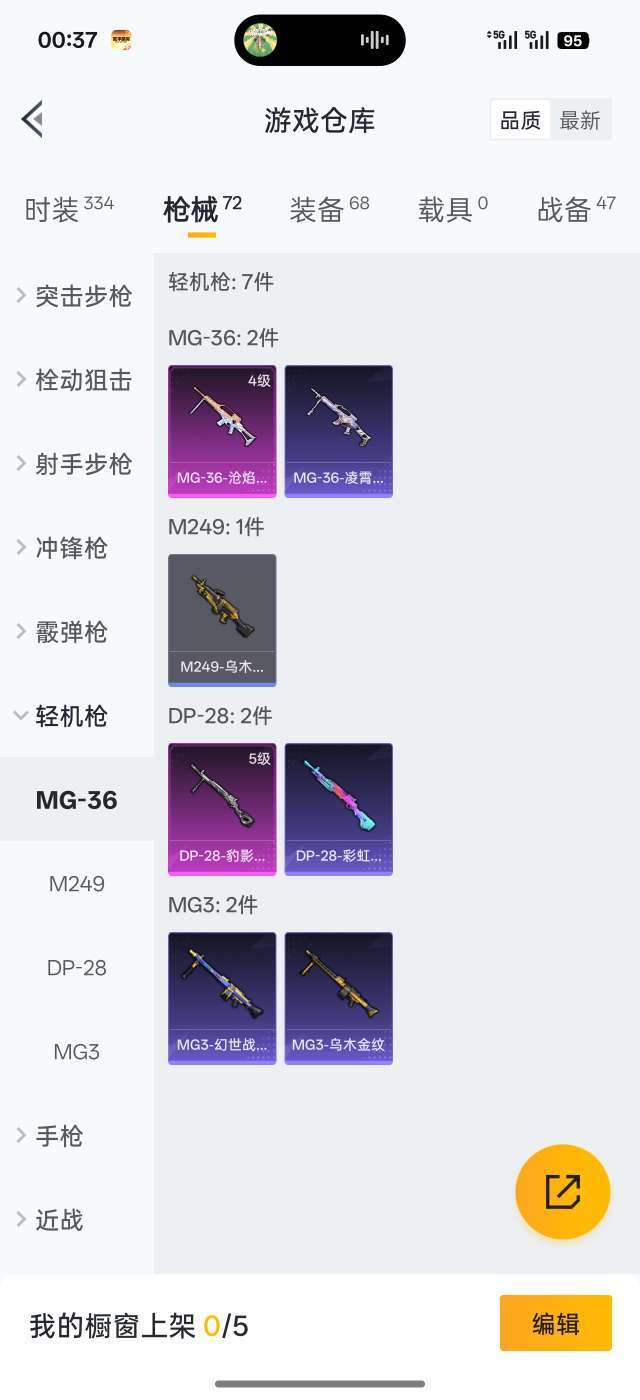Go back from the 游戏仓库 page
Viewport: 640px width, 1400px height.
(x=32, y=120)
